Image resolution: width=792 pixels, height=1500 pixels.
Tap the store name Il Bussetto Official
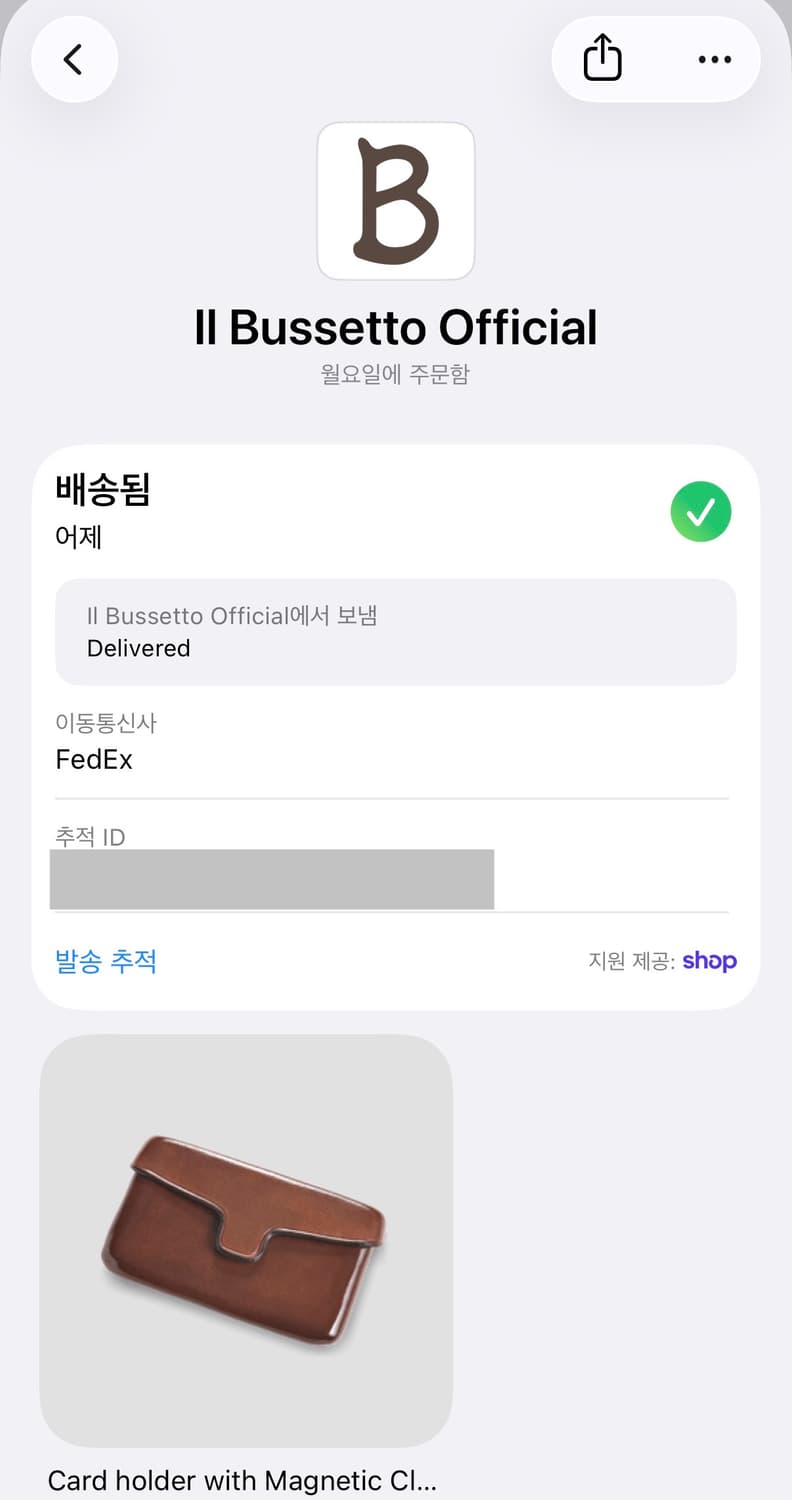[x=395, y=326]
